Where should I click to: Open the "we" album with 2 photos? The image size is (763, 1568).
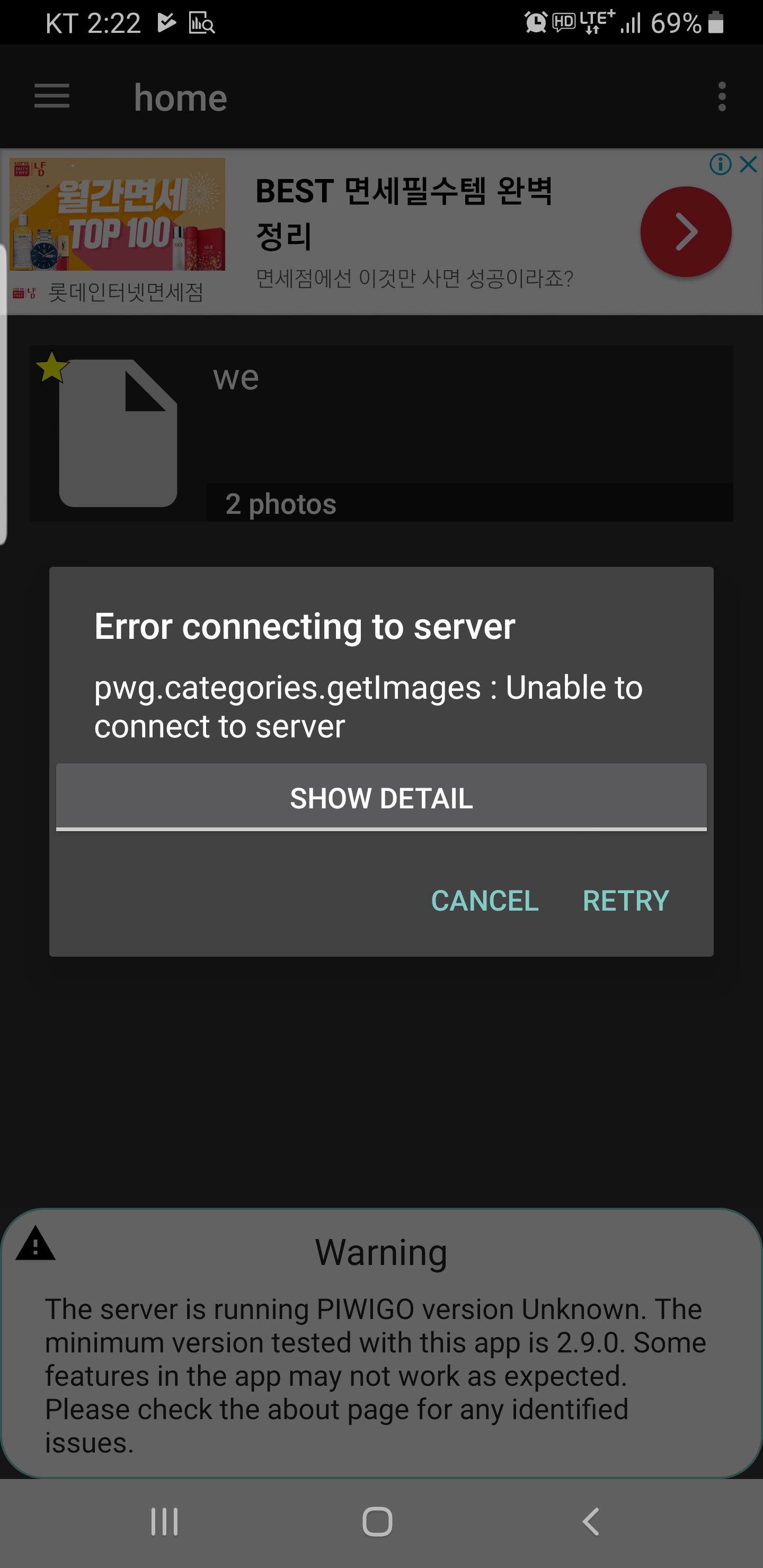(x=381, y=433)
